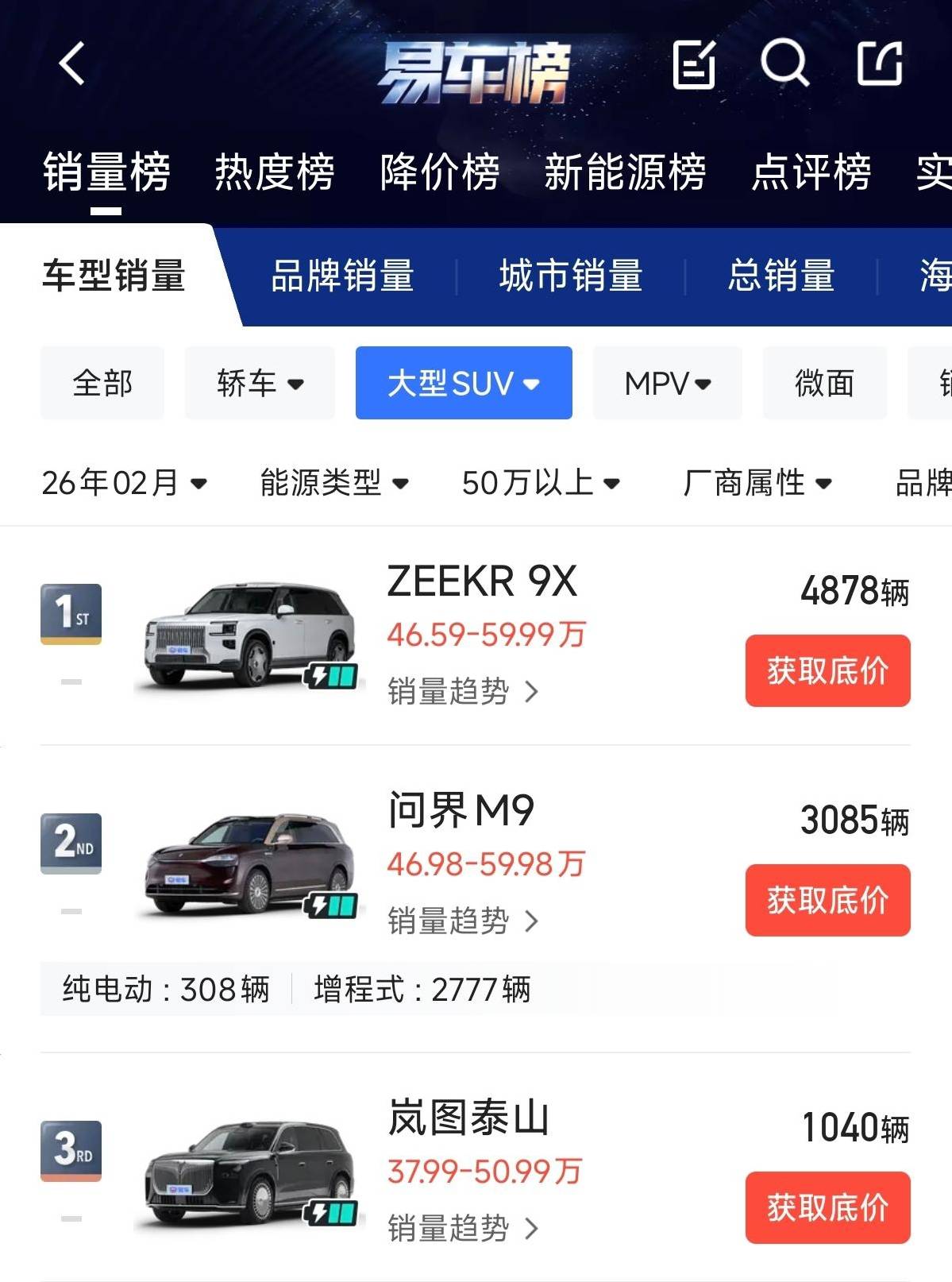The image size is (952, 1282).
Task: Switch to the 降价榜 tab
Action: [440, 172]
